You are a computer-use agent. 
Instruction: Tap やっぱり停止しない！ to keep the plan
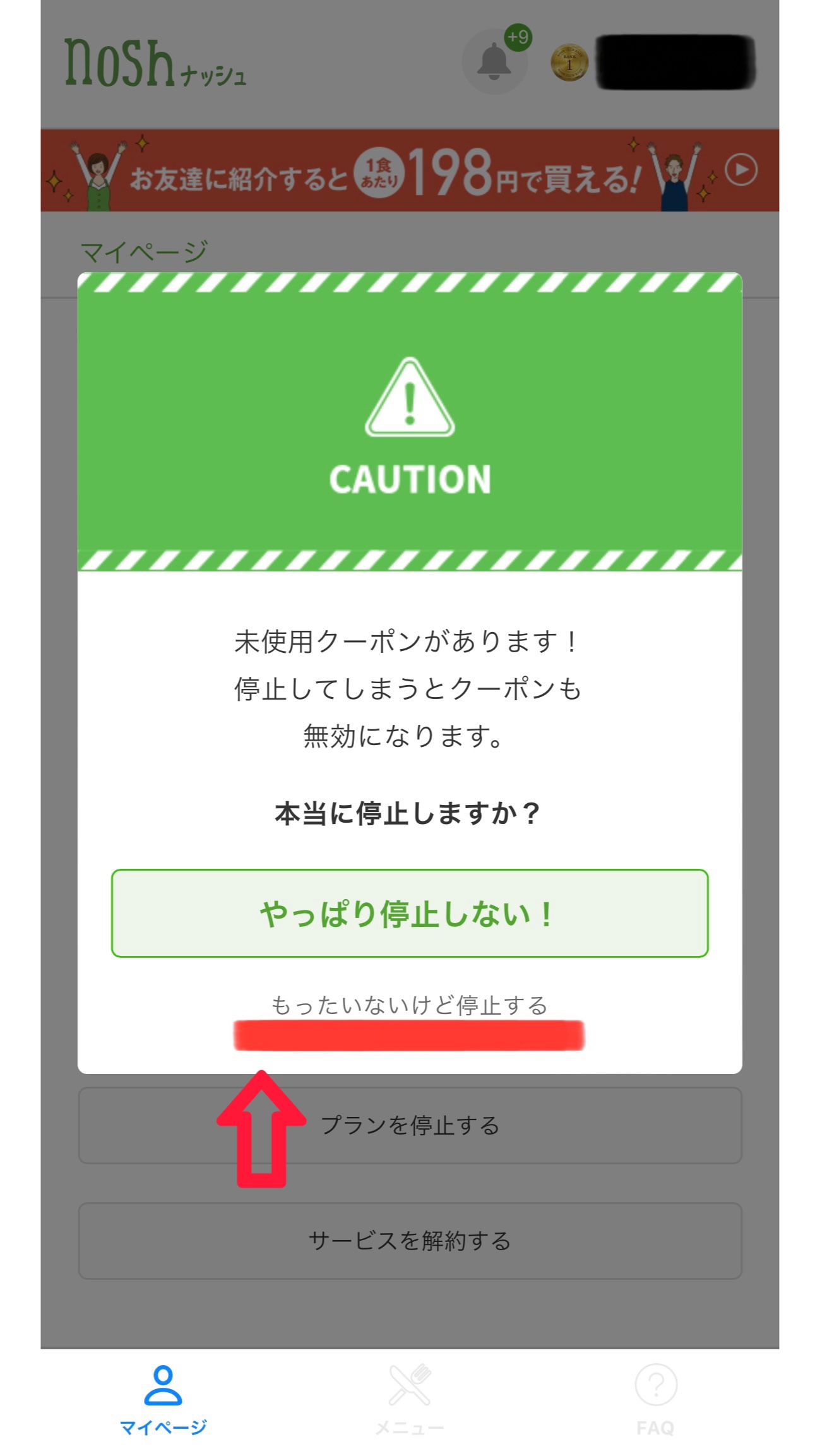[x=410, y=913]
